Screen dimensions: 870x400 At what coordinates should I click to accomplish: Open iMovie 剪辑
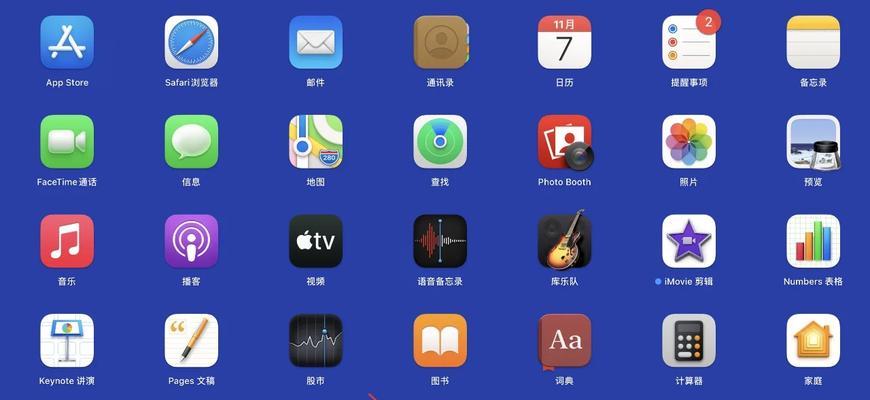(689, 241)
